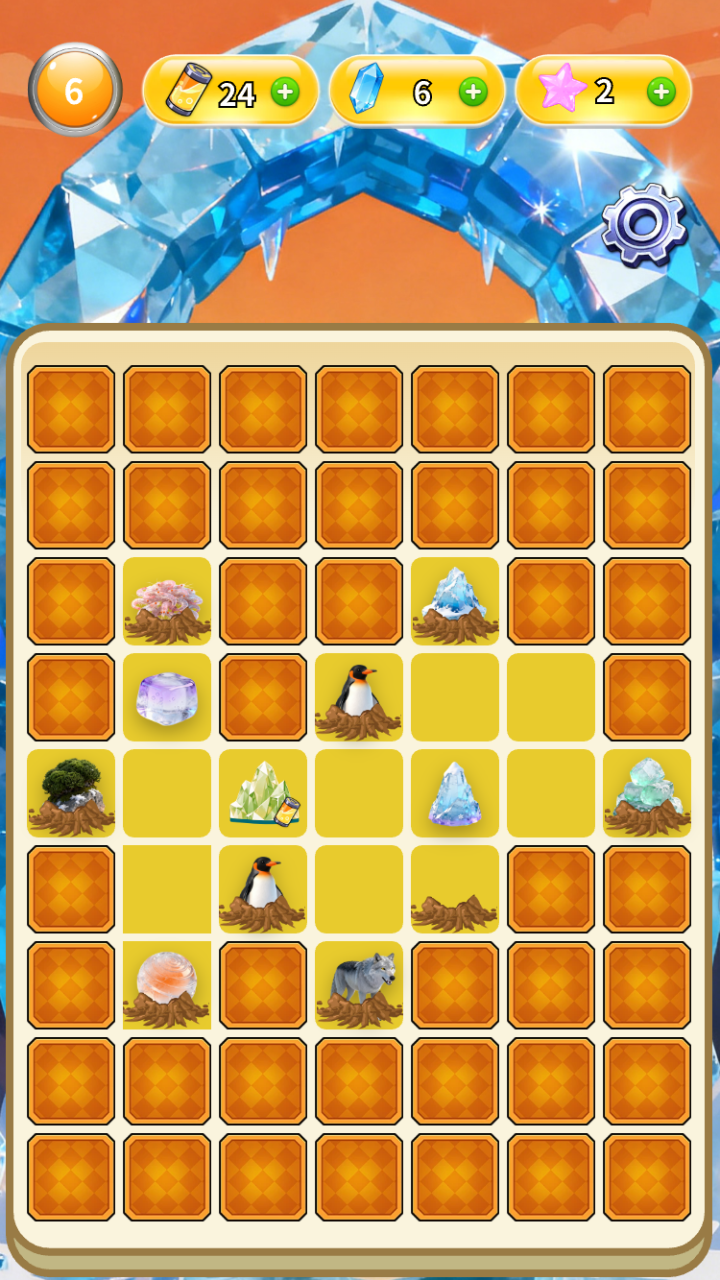The height and width of the screenshot is (1280, 720).
Task: Click the teal crystal cluster on the right edge
Action: [x=647, y=795]
